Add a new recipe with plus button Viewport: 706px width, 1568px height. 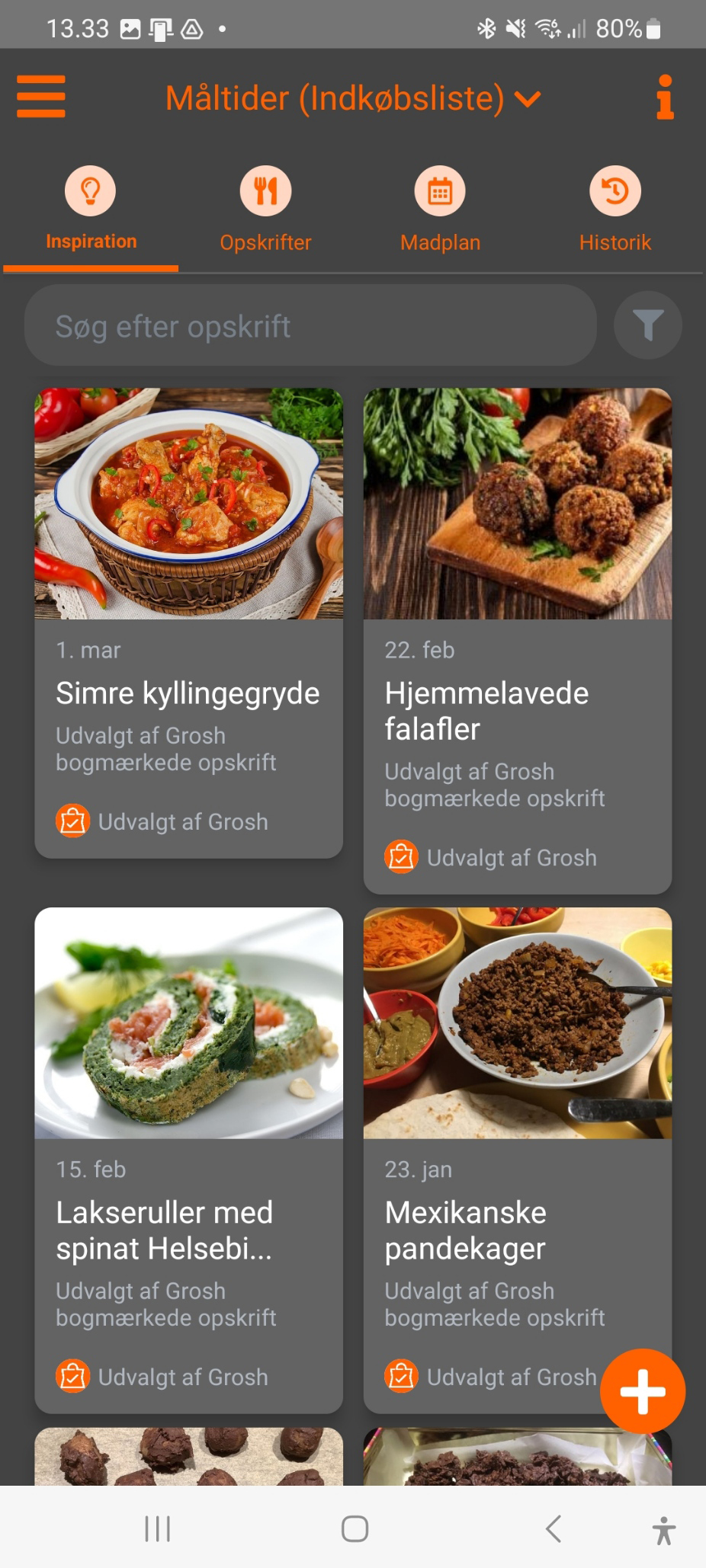(x=642, y=1391)
